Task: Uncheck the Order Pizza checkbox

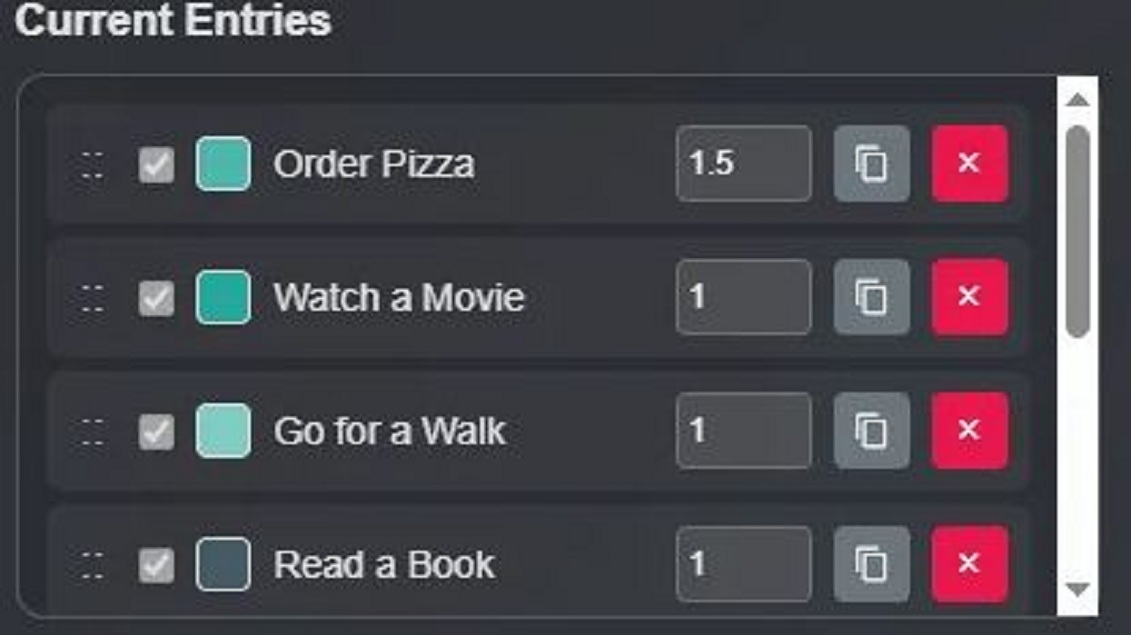Action: click(x=156, y=165)
